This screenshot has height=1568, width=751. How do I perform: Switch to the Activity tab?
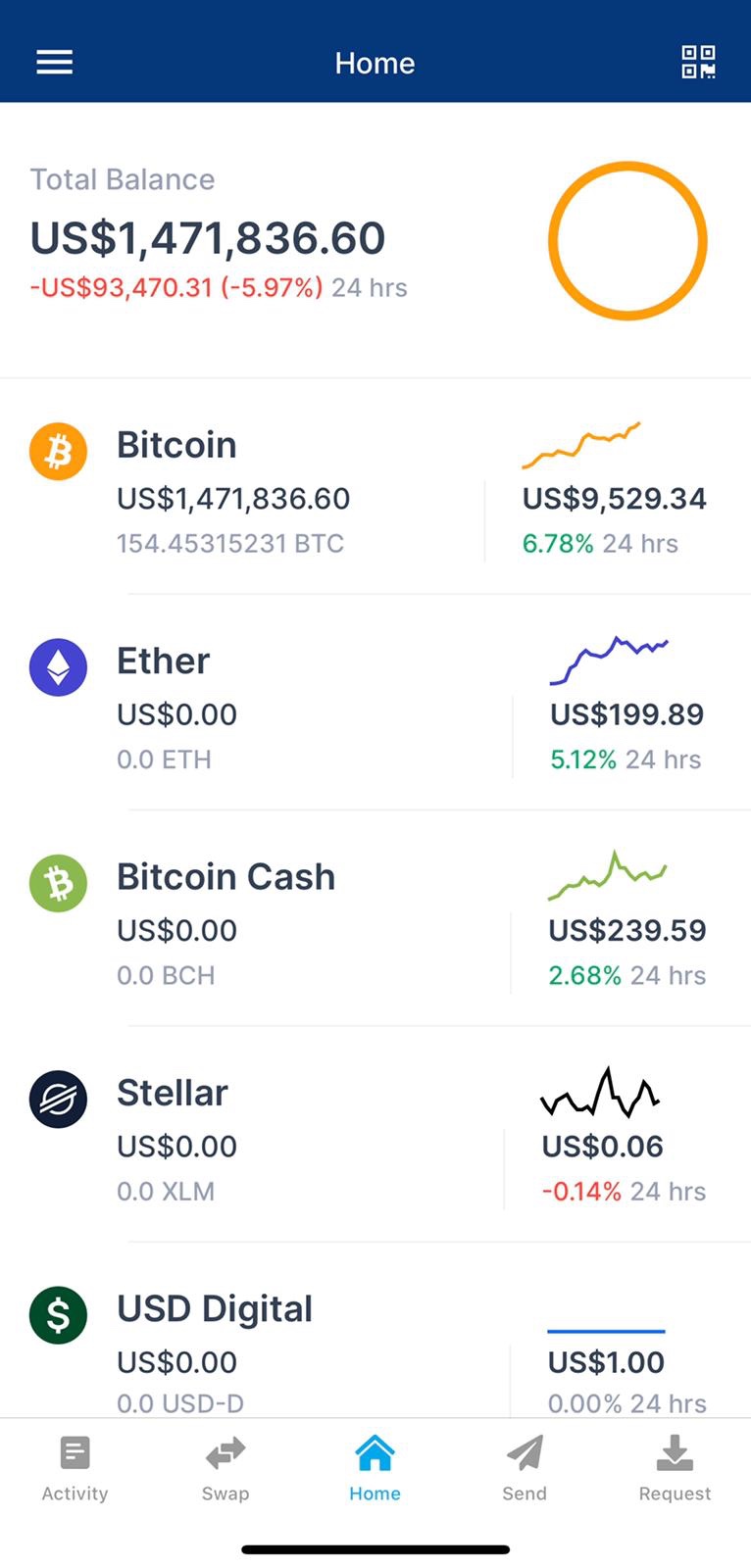coord(75,1468)
